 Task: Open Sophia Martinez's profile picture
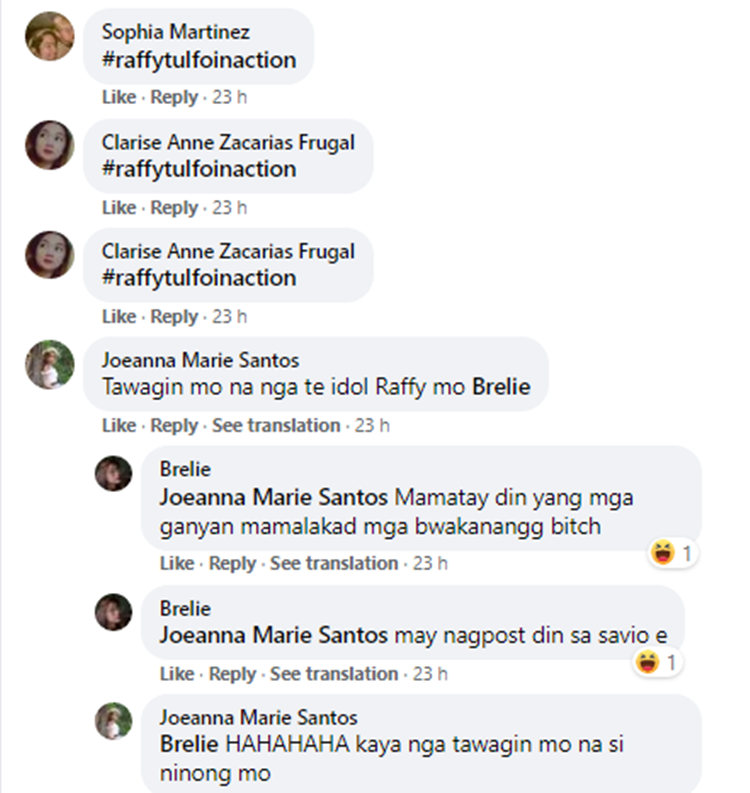pyautogui.click(x=49, y=37)
